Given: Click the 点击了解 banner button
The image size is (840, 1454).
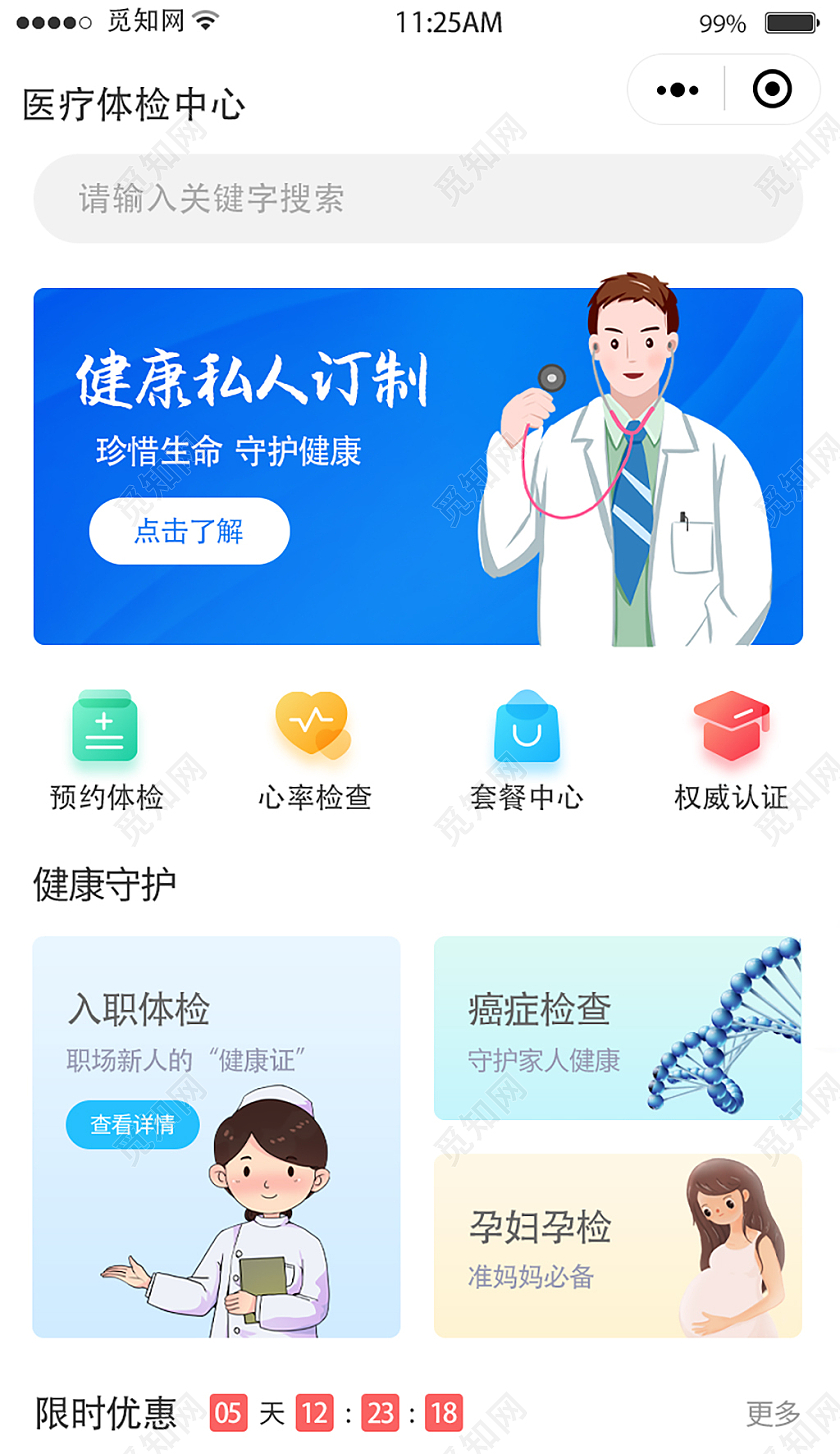Looking at the screenshot, I should [188, 531].
